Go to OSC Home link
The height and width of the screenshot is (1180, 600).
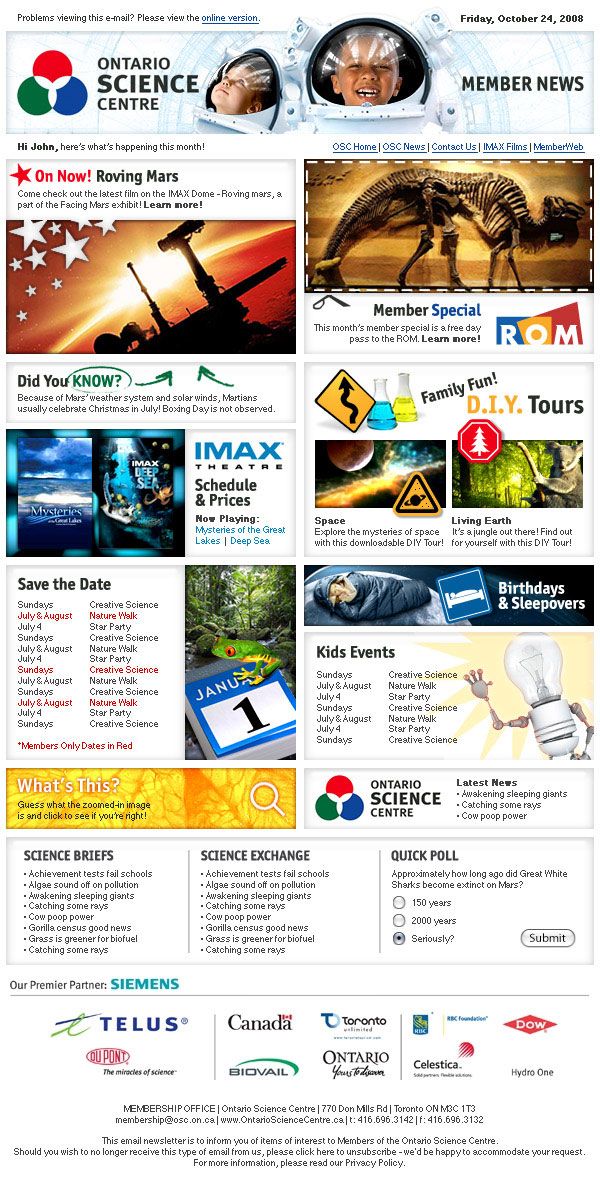354,147
